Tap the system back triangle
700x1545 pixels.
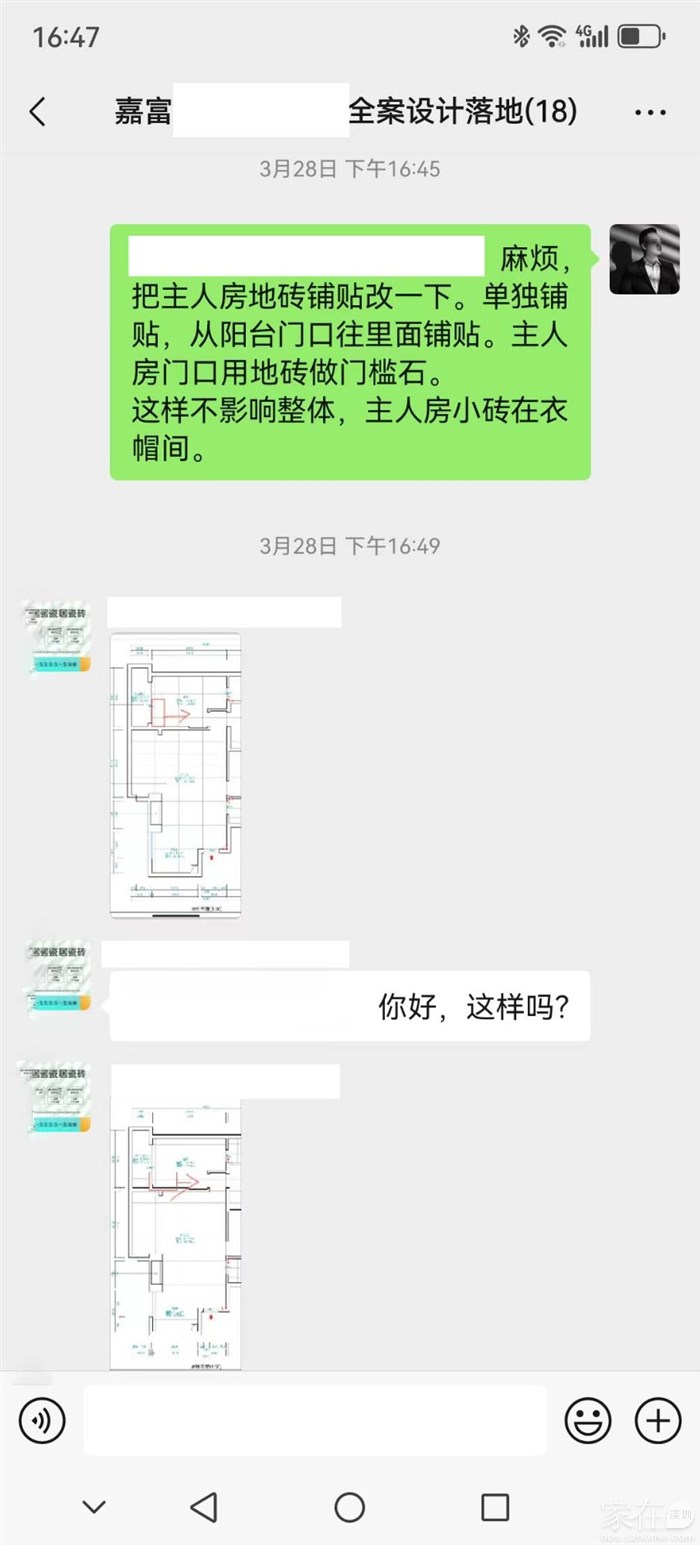tap(204, 1507)
